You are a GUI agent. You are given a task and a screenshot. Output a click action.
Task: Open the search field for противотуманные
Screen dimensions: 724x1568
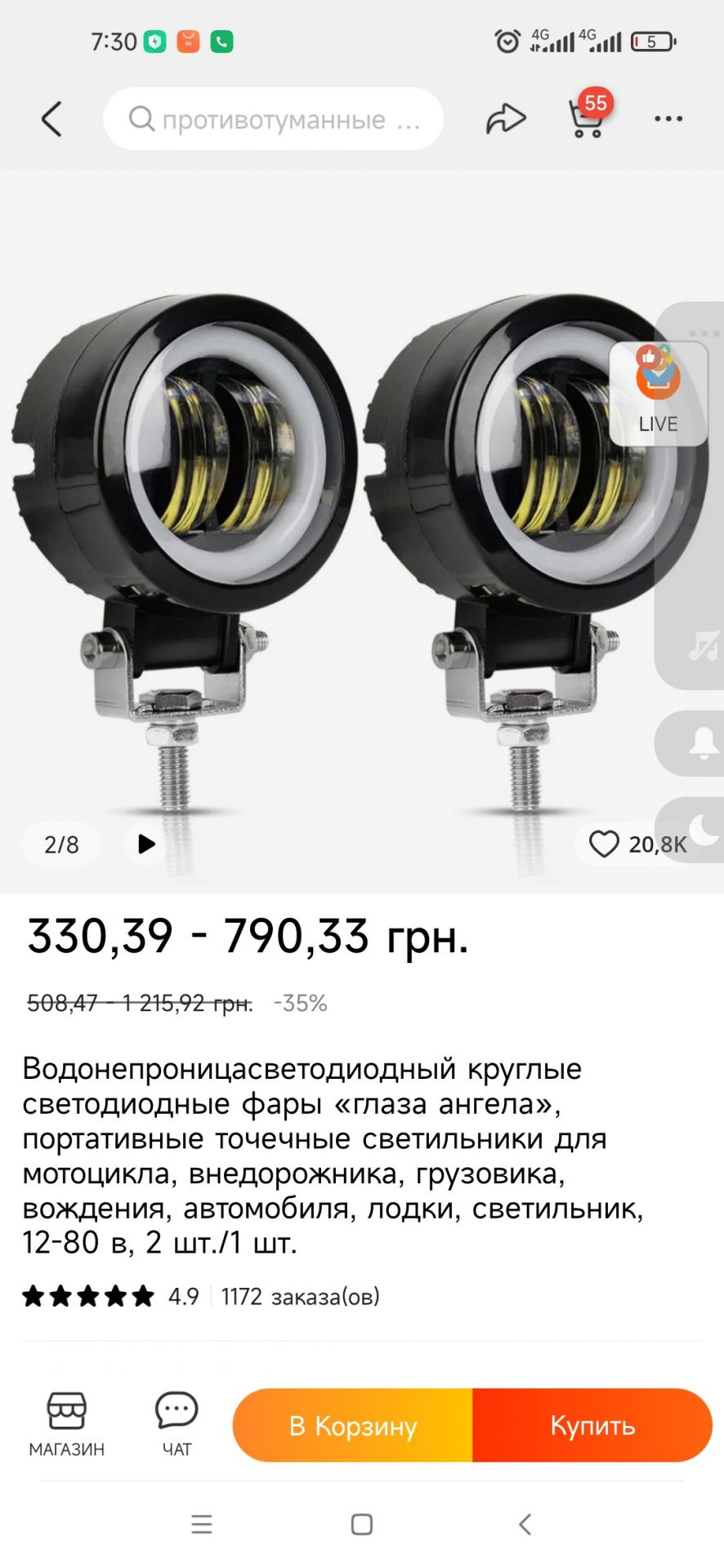273,119
